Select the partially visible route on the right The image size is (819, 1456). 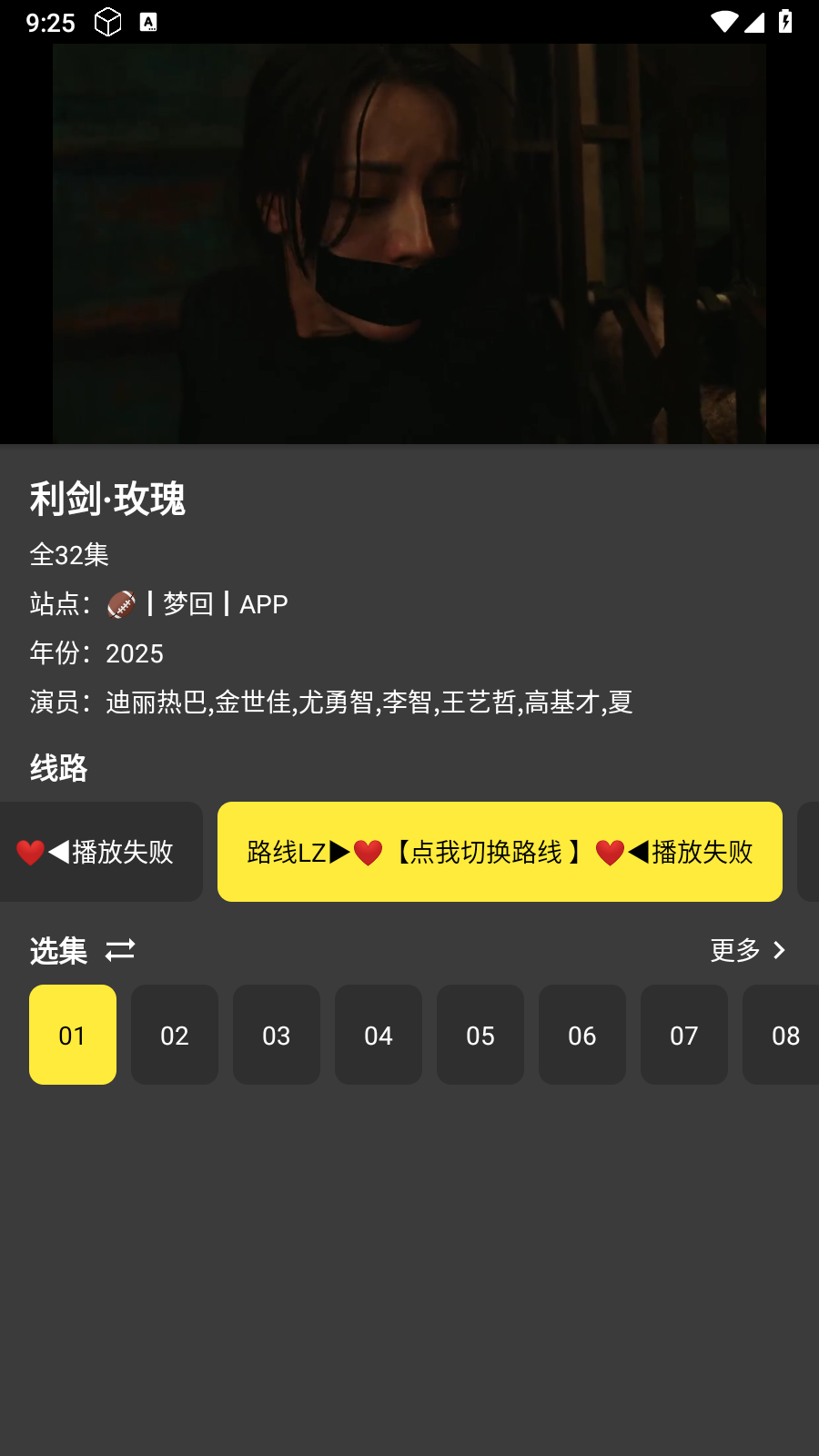coord(810,852)
